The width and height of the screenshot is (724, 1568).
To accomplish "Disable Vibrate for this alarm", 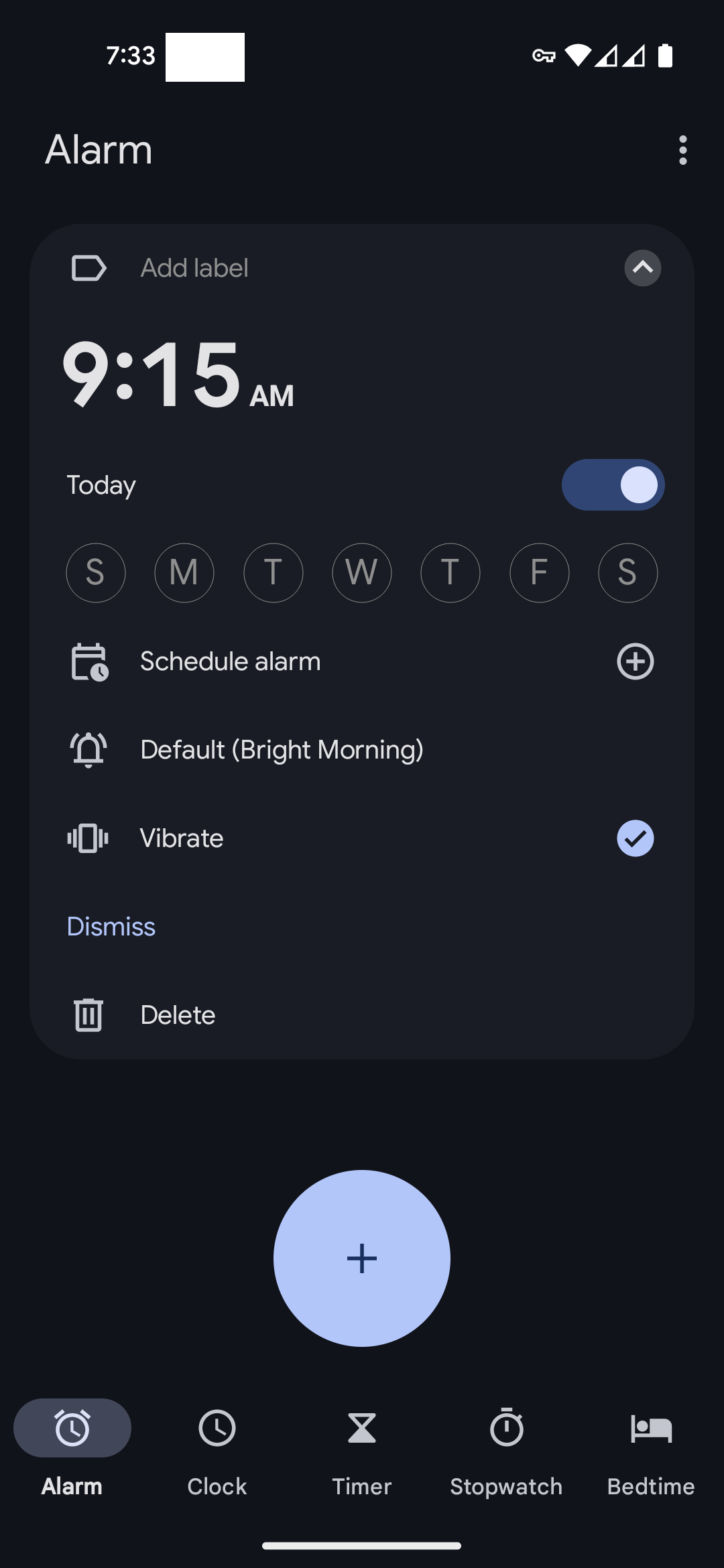I will tap(634, 838).
